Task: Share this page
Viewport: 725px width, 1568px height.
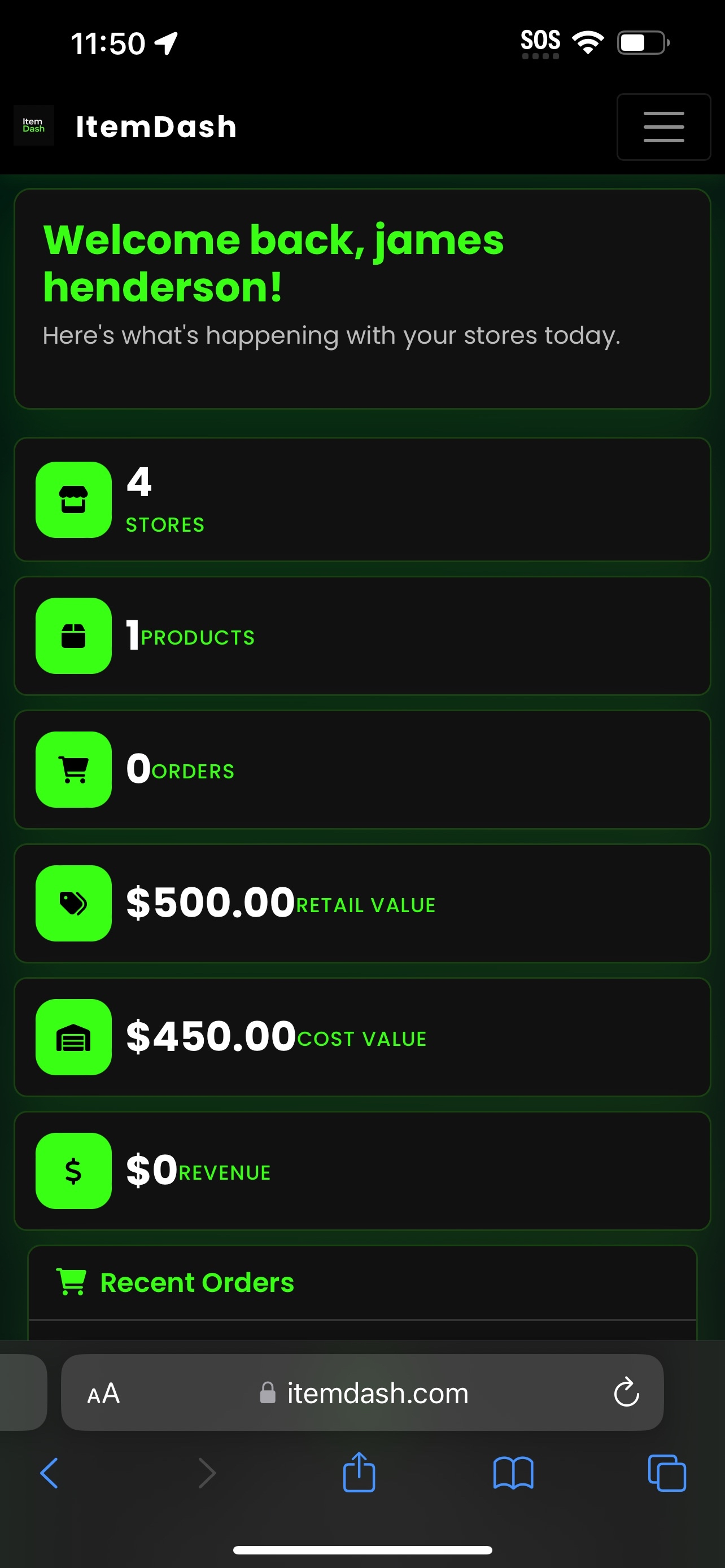Action: tap(359, 1473)
